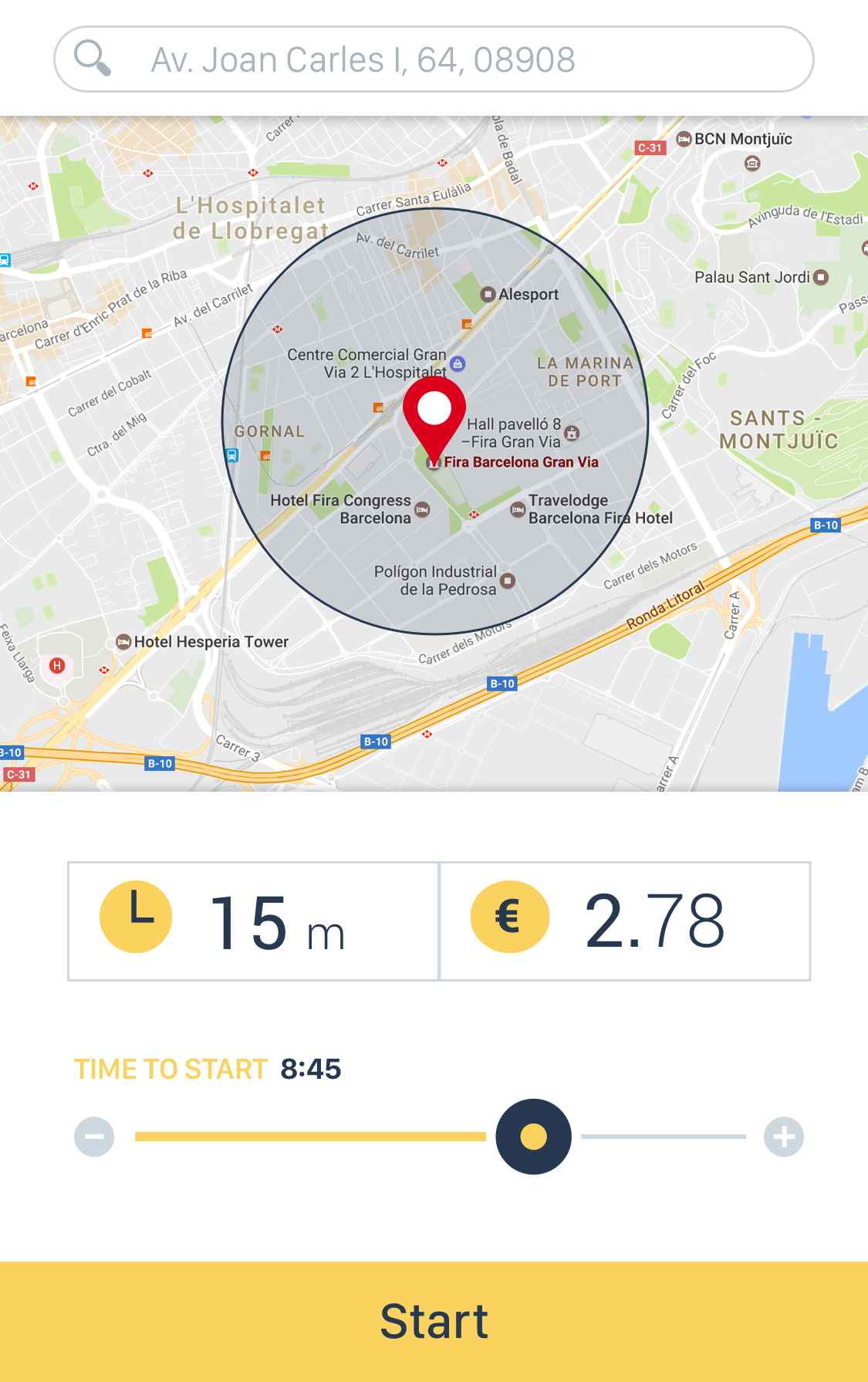
Task: Tap the address search field
Action: click(x=463, y=59)
